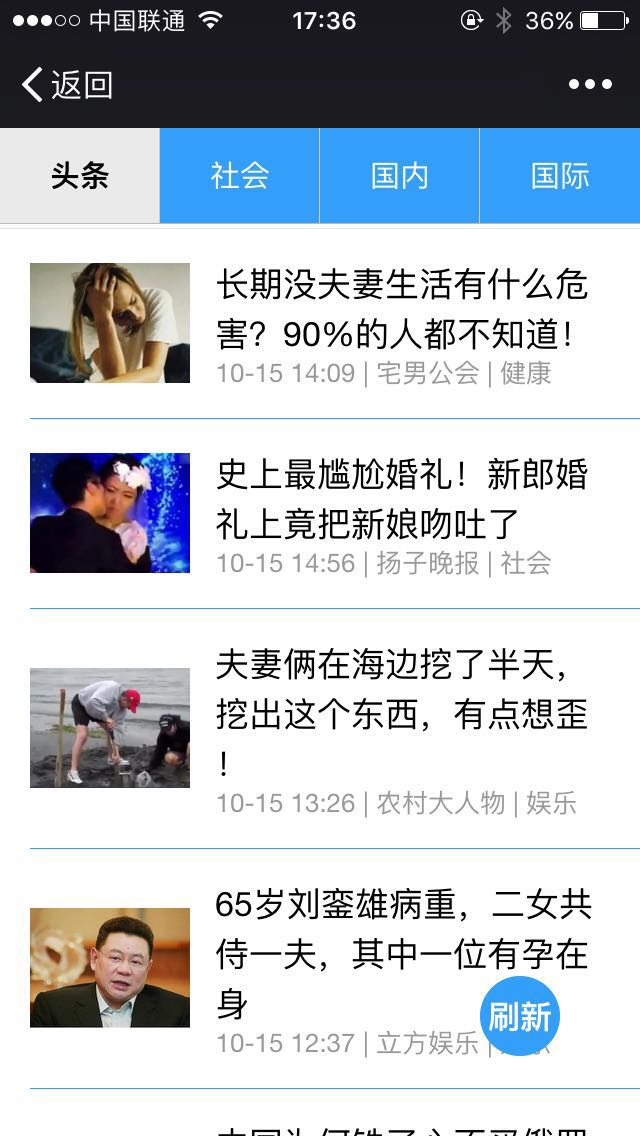Image resolution: width=640 pixels, height=1136 pixels.
Task: View the 65岁刘銮雄病重 news item
Action: pos(335,969)
